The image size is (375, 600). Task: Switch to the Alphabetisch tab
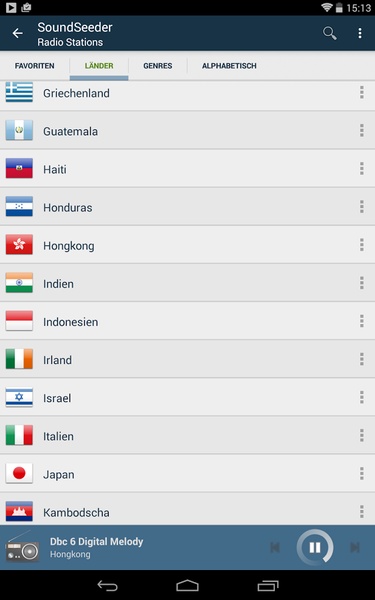tap(229, 66)
